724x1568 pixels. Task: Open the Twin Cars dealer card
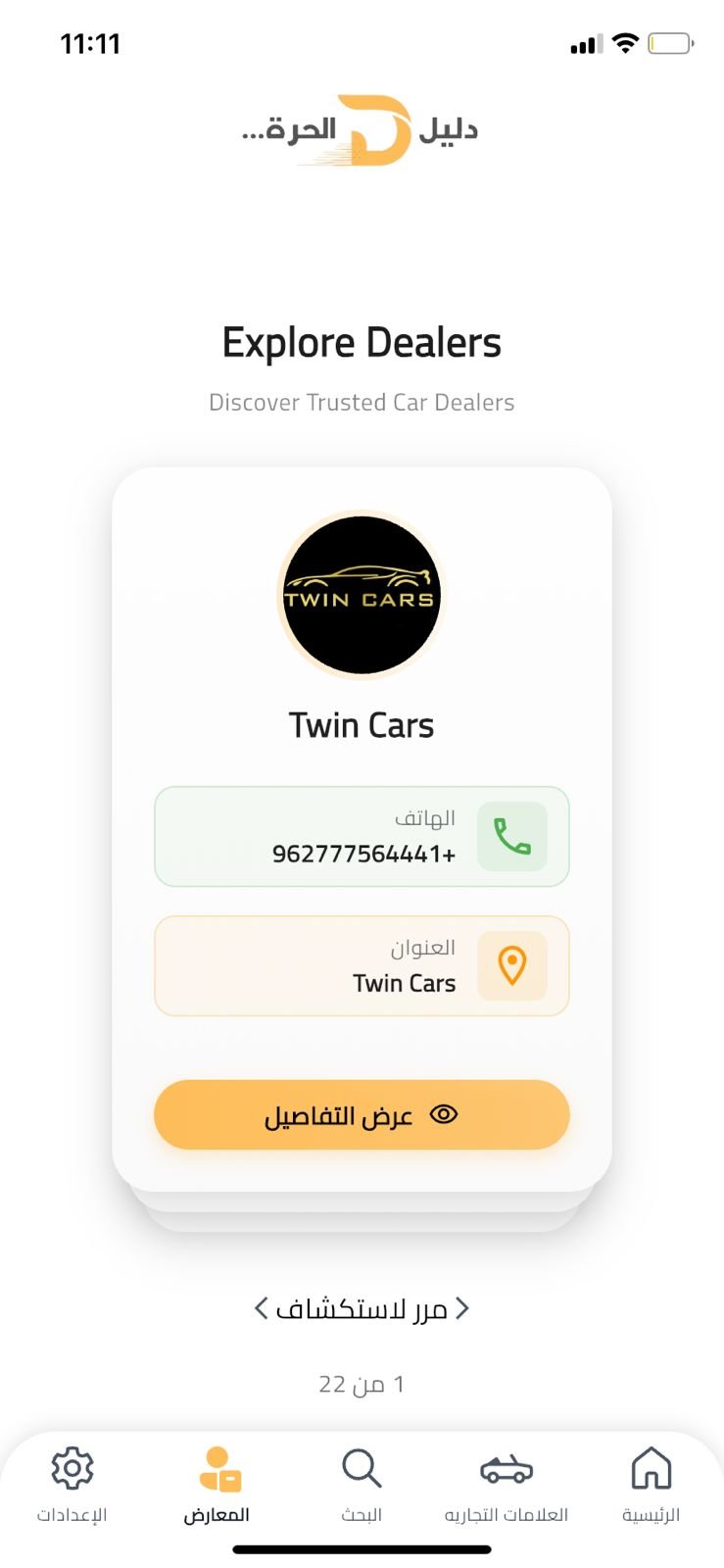(x=362, y=627)
